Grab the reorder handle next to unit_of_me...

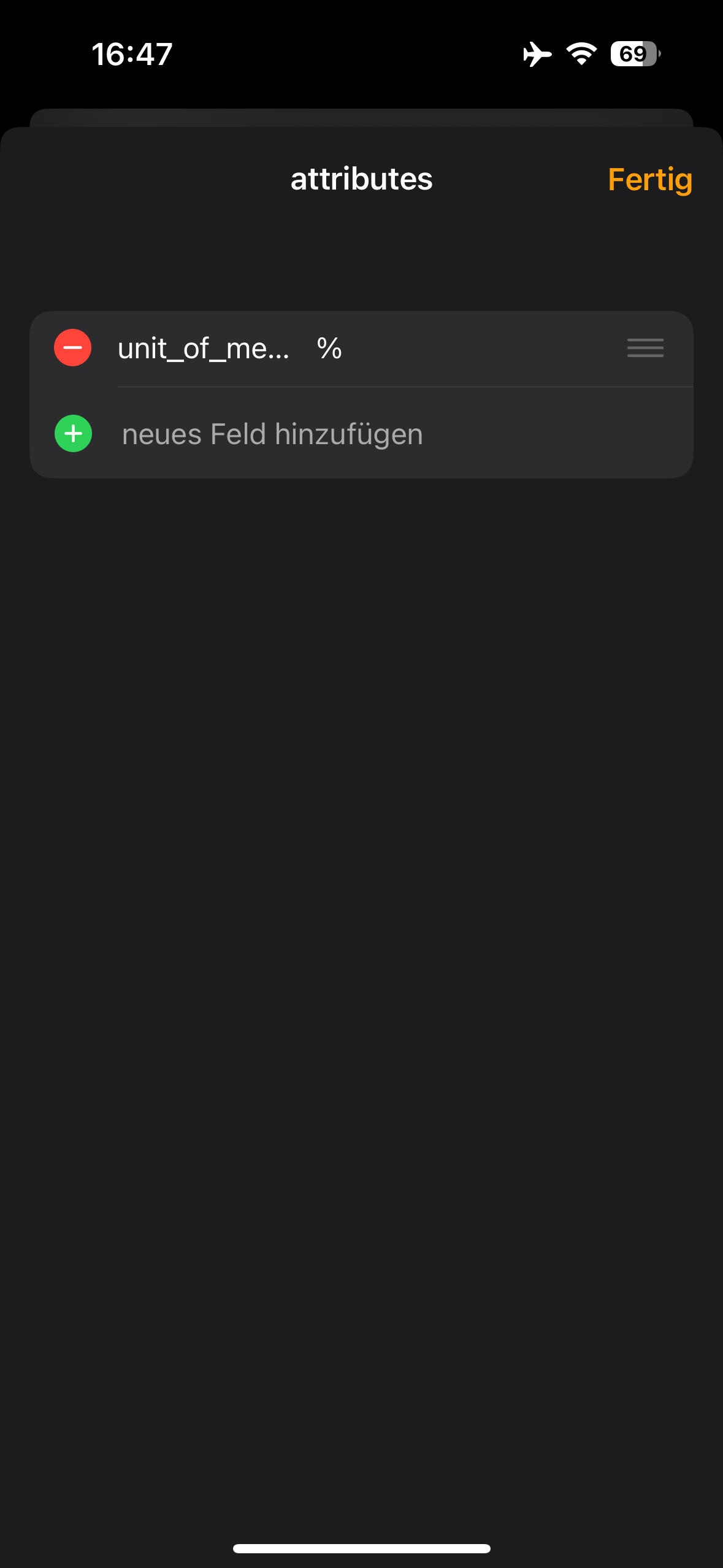(x=645, y=348)
